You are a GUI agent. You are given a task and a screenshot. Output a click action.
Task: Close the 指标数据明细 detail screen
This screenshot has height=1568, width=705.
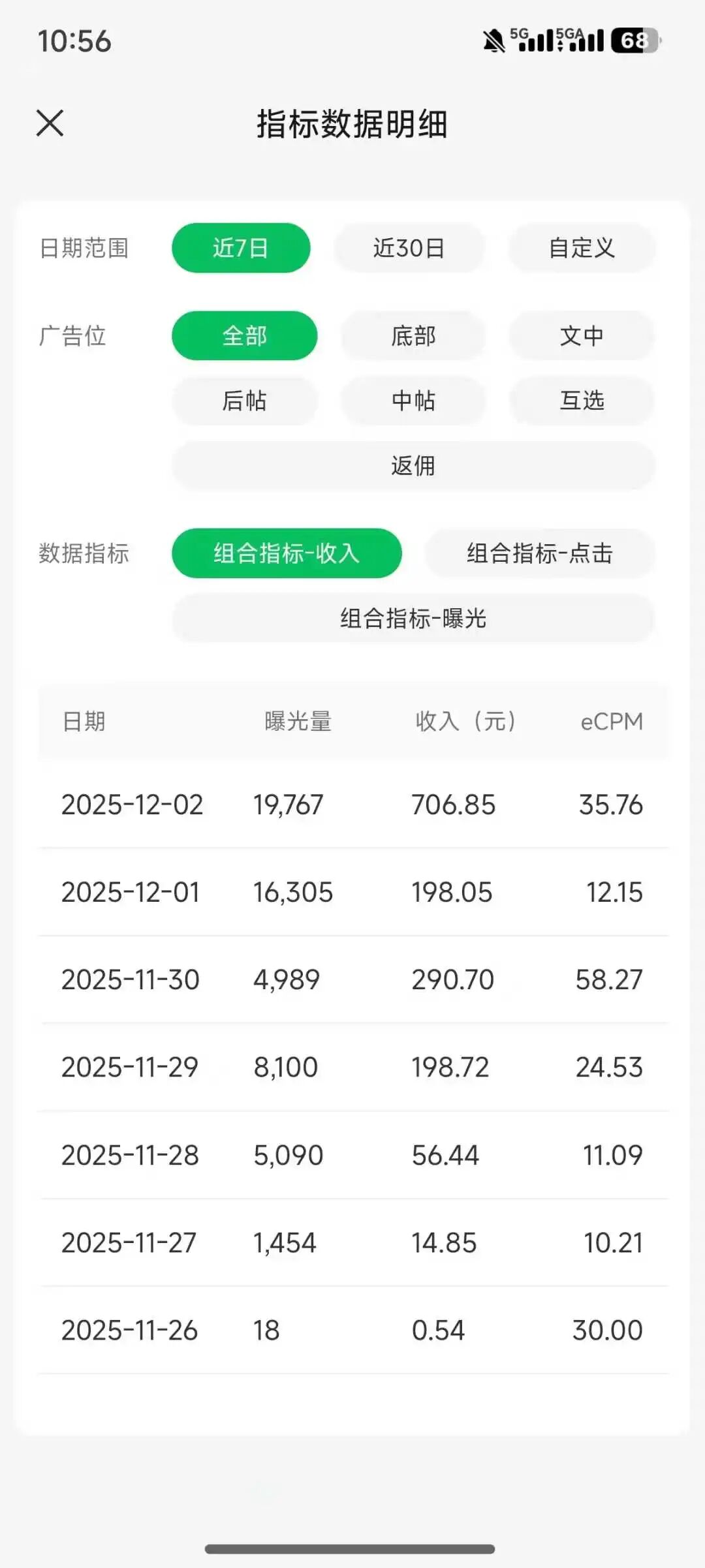coord(51,123)
